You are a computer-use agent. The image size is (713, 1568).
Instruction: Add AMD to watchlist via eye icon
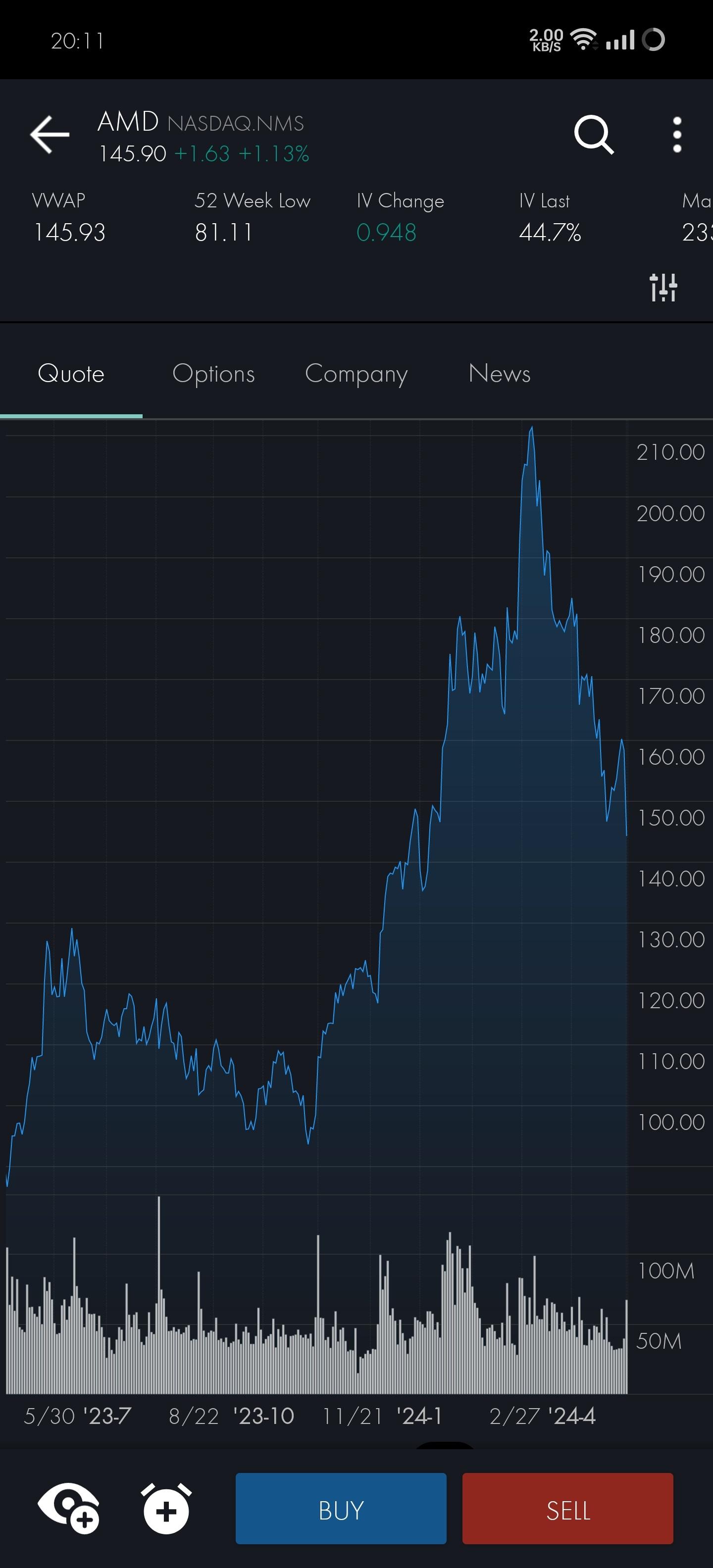pos(68,1508)
